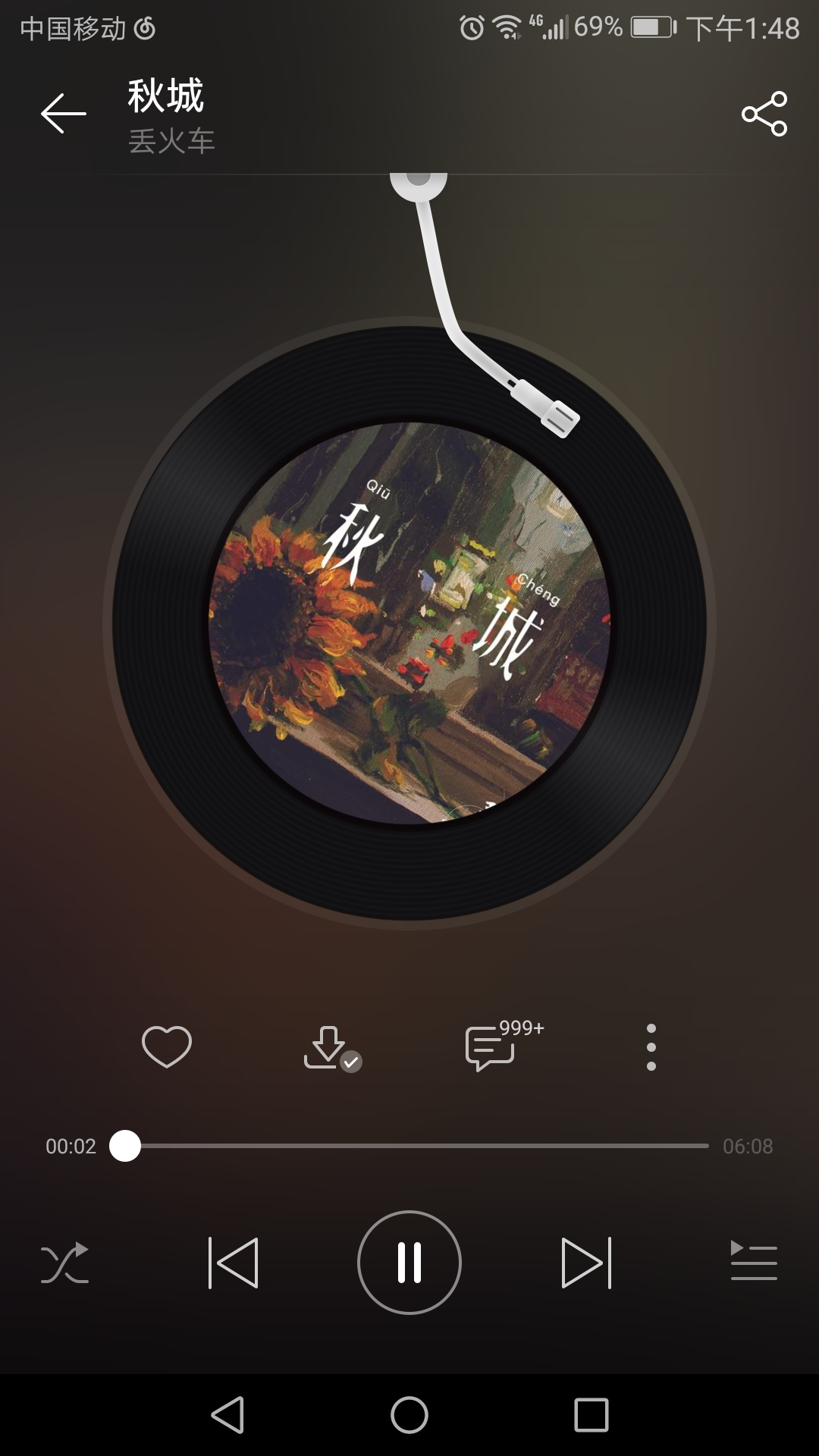
Task: Skip to the previous track
Action: [234, 1263]
